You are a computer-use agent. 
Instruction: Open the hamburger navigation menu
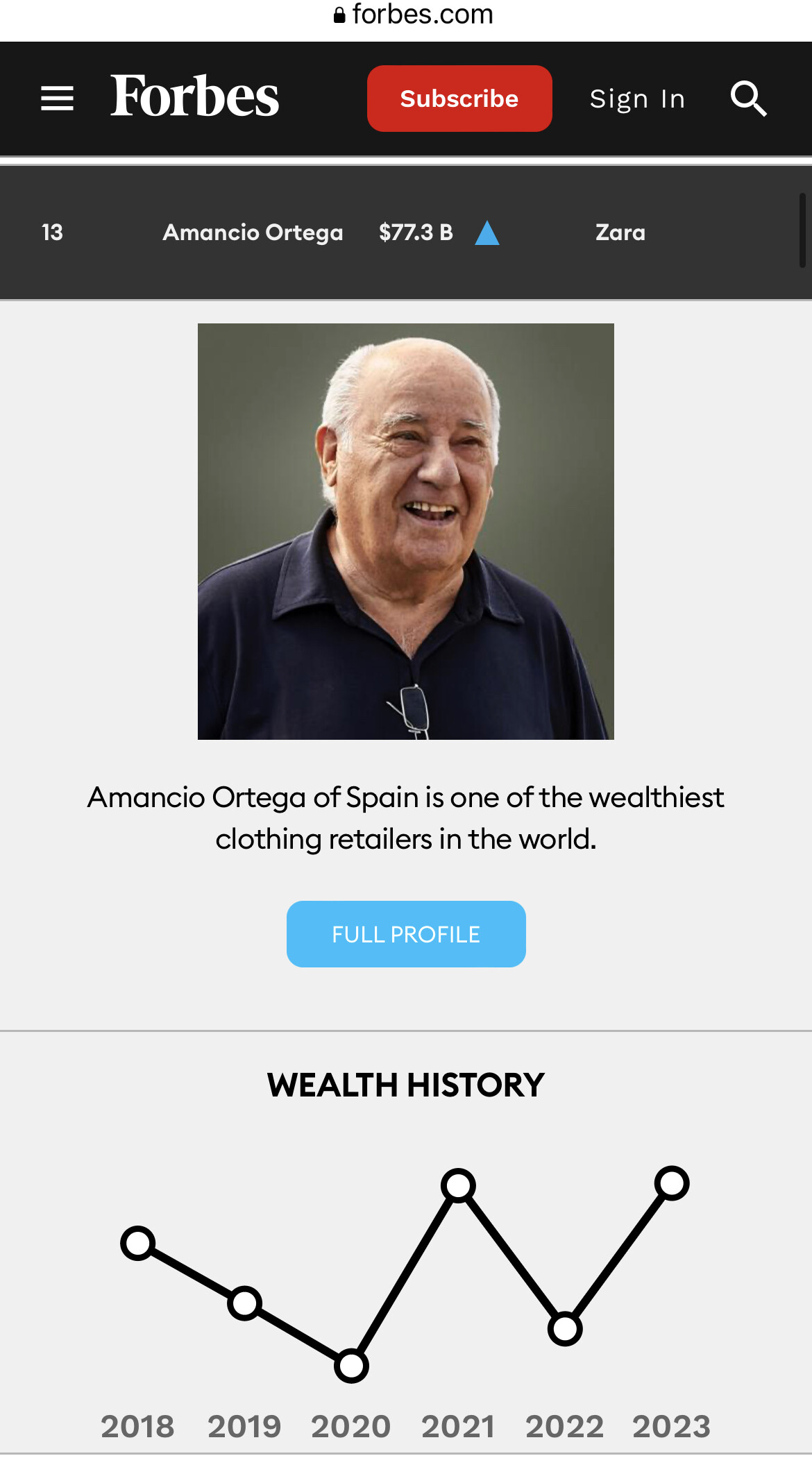click(57, 99)
